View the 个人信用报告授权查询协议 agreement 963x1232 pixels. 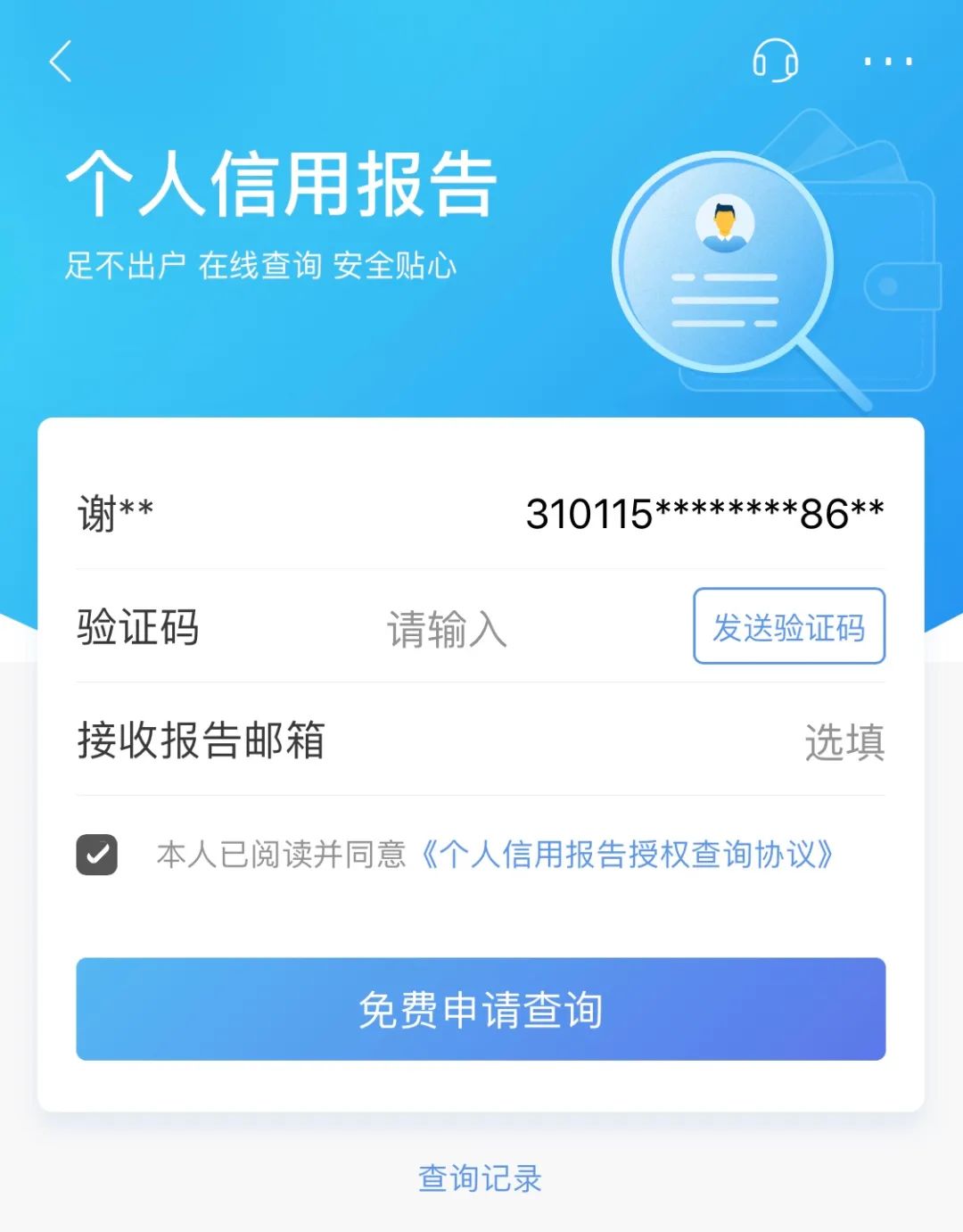(627, 855)
